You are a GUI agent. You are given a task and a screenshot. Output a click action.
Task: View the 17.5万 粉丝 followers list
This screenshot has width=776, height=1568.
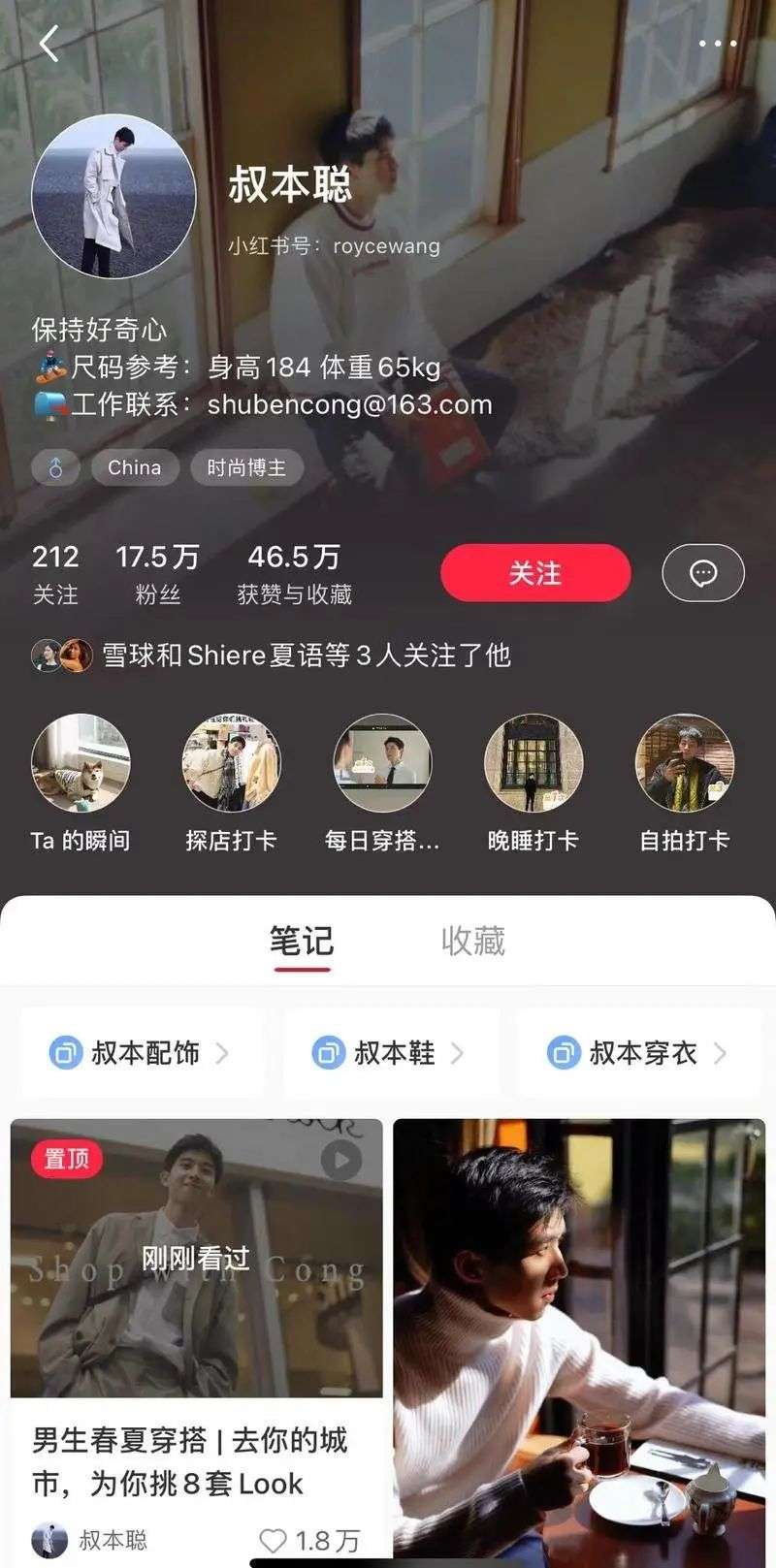157,573
